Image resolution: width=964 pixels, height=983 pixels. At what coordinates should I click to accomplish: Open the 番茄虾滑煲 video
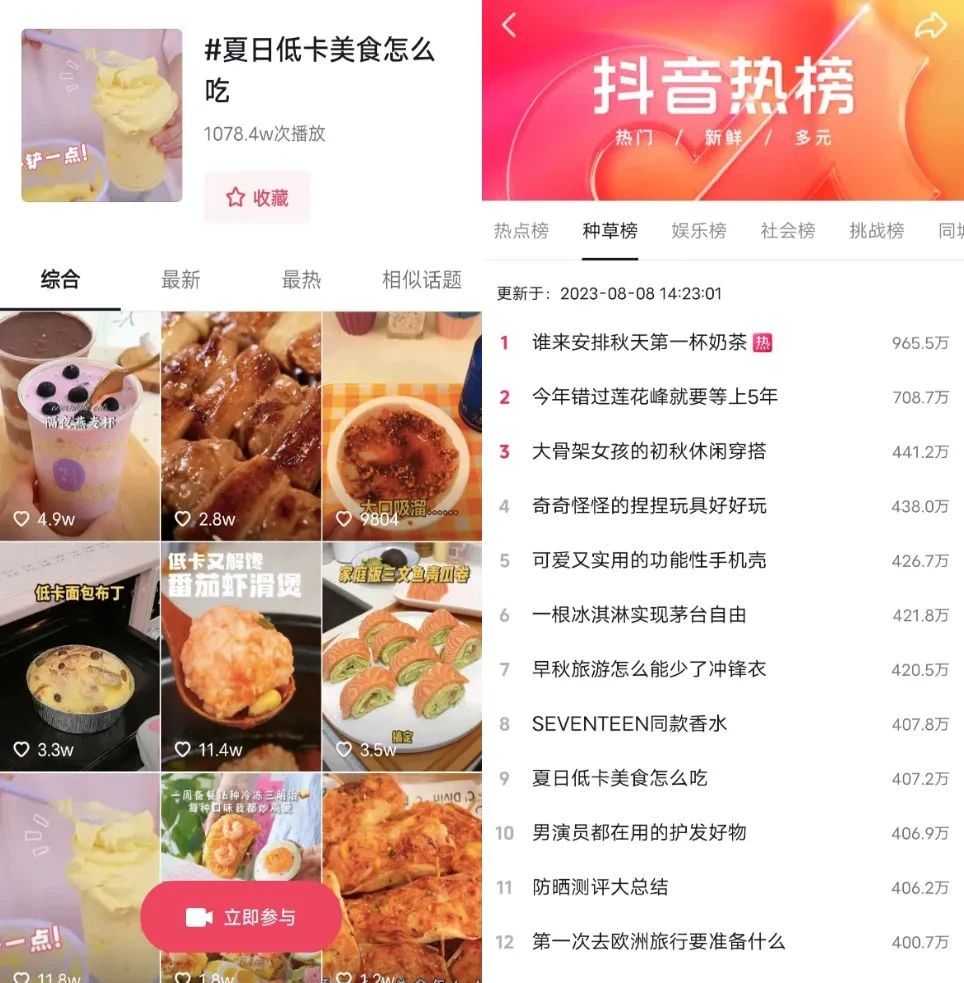[241, 656]
